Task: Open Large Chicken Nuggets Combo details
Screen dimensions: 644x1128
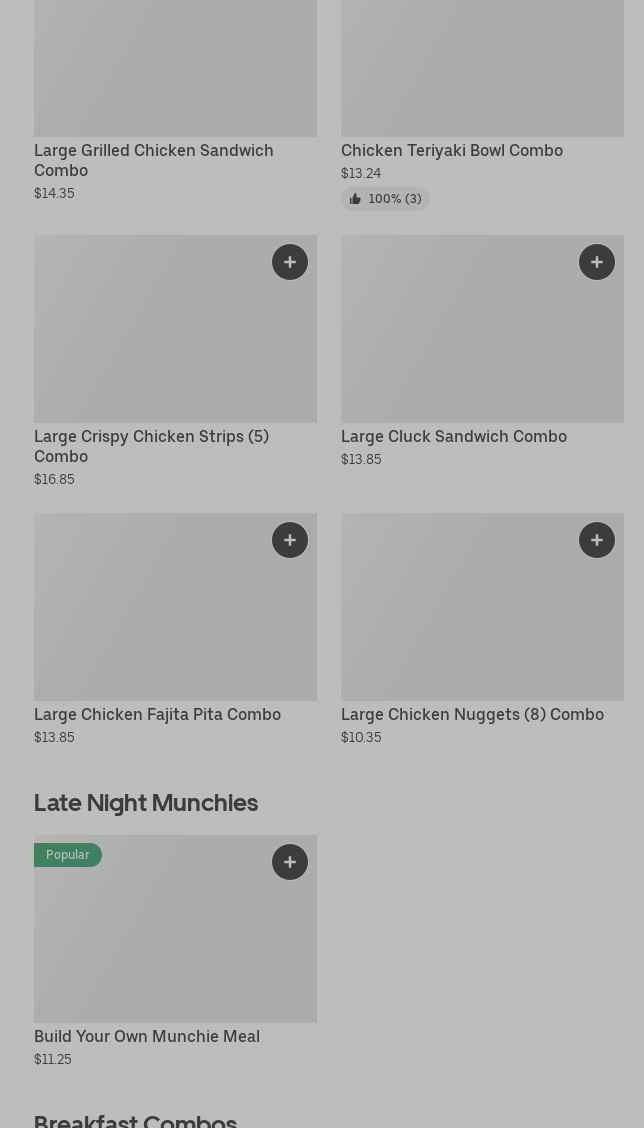Action: coord(472,714)
